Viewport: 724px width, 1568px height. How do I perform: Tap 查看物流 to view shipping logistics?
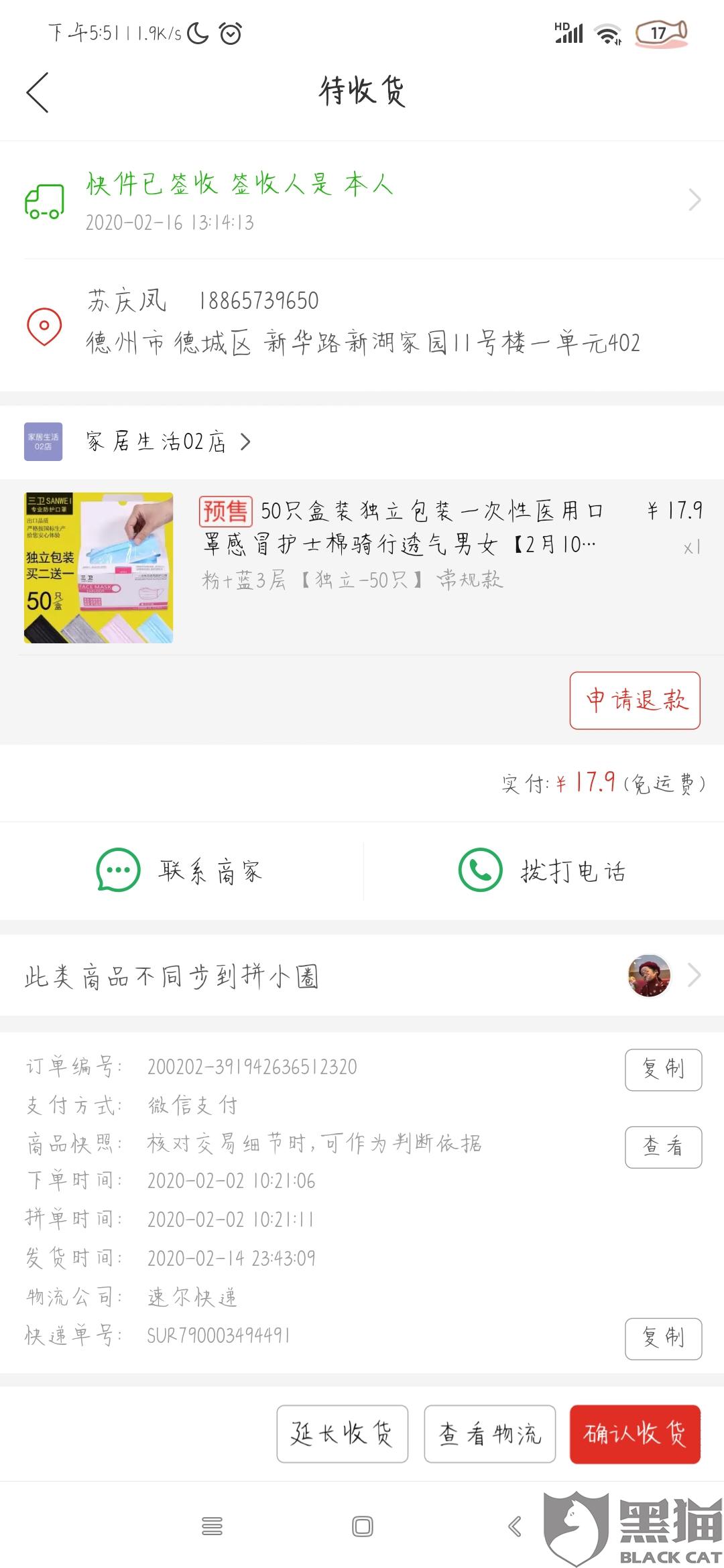click(490, 1434)
